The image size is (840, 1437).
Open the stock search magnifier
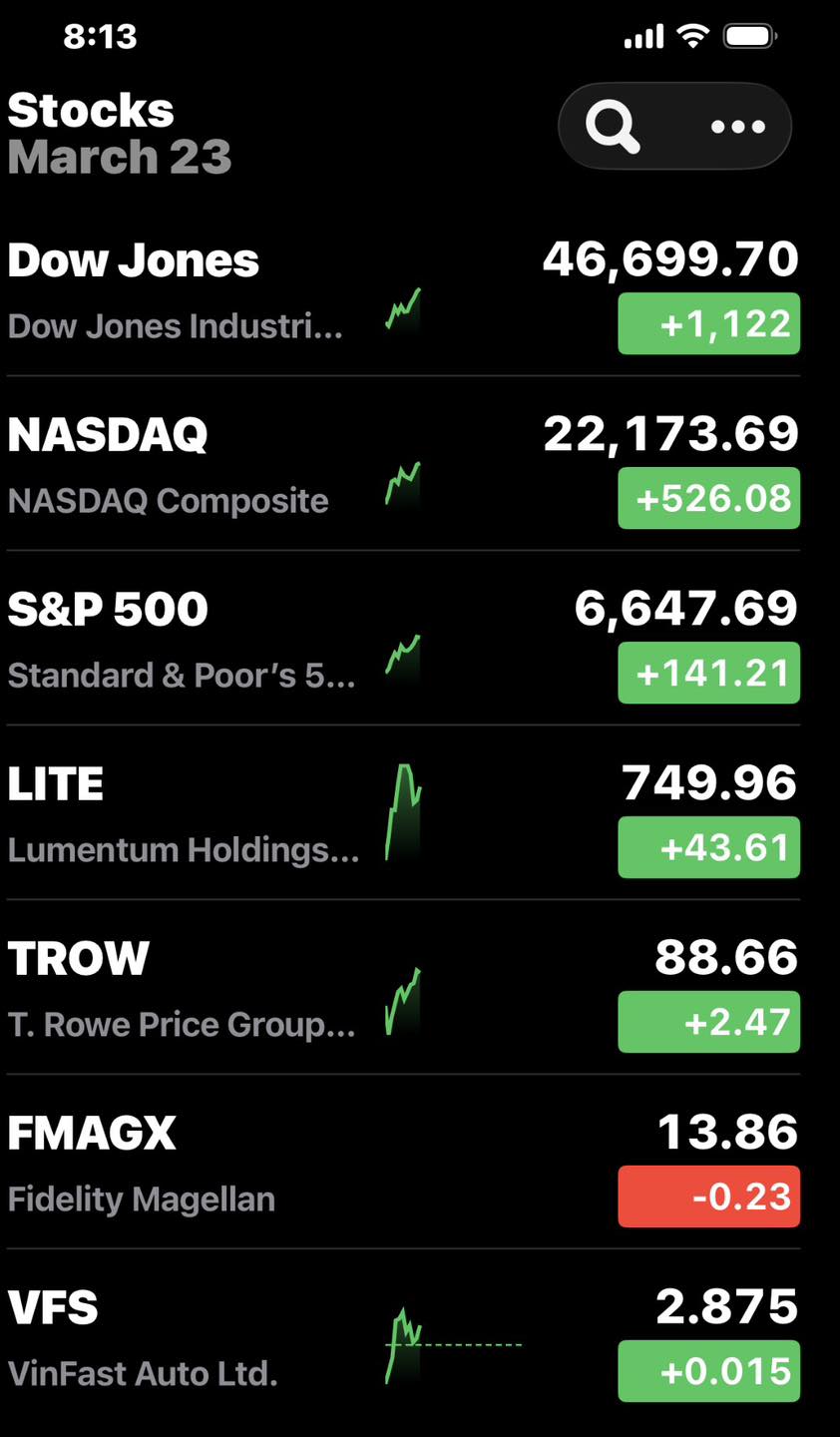point(613,127)
